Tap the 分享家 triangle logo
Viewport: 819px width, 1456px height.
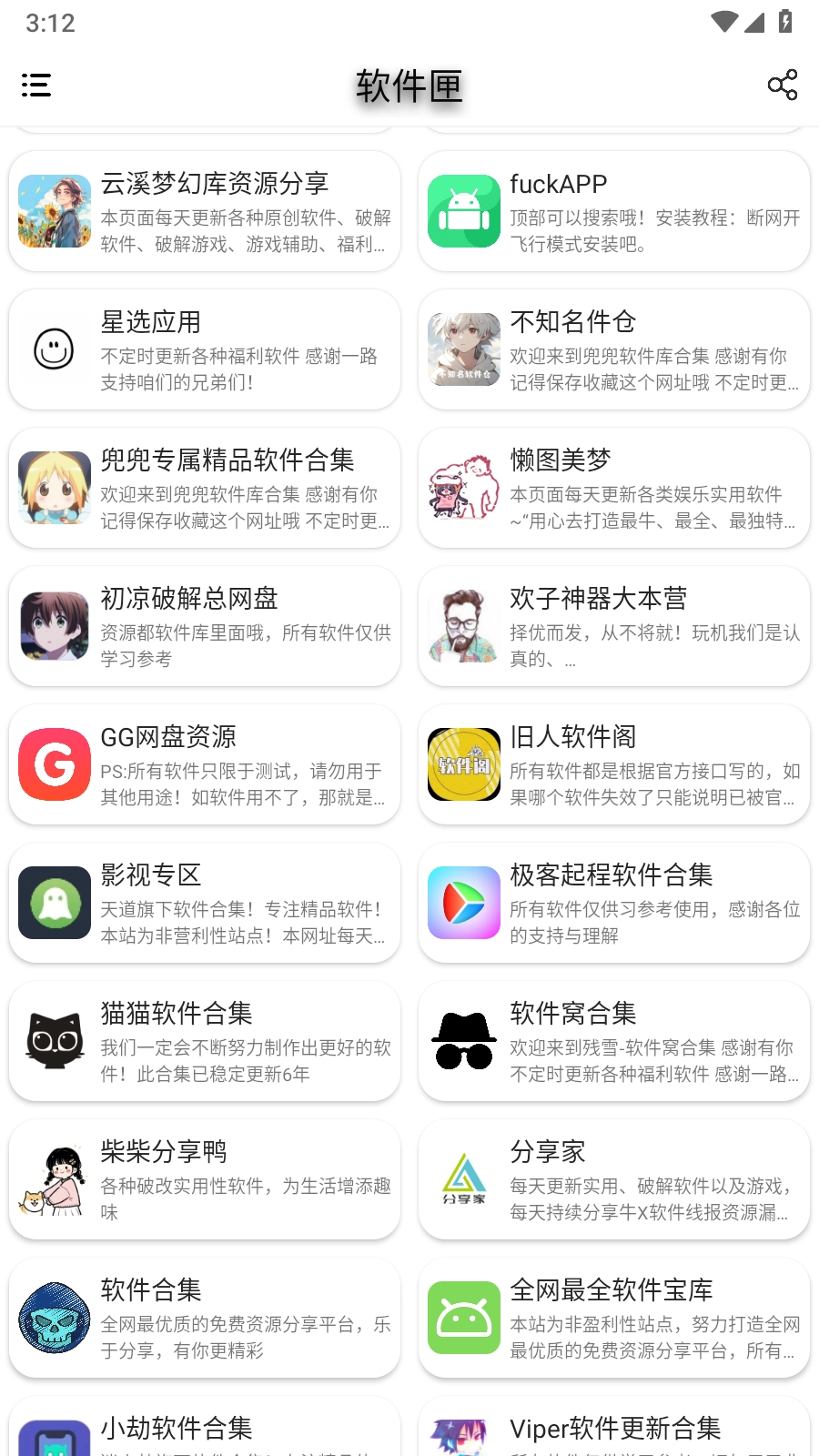(x=464, y=1180)
